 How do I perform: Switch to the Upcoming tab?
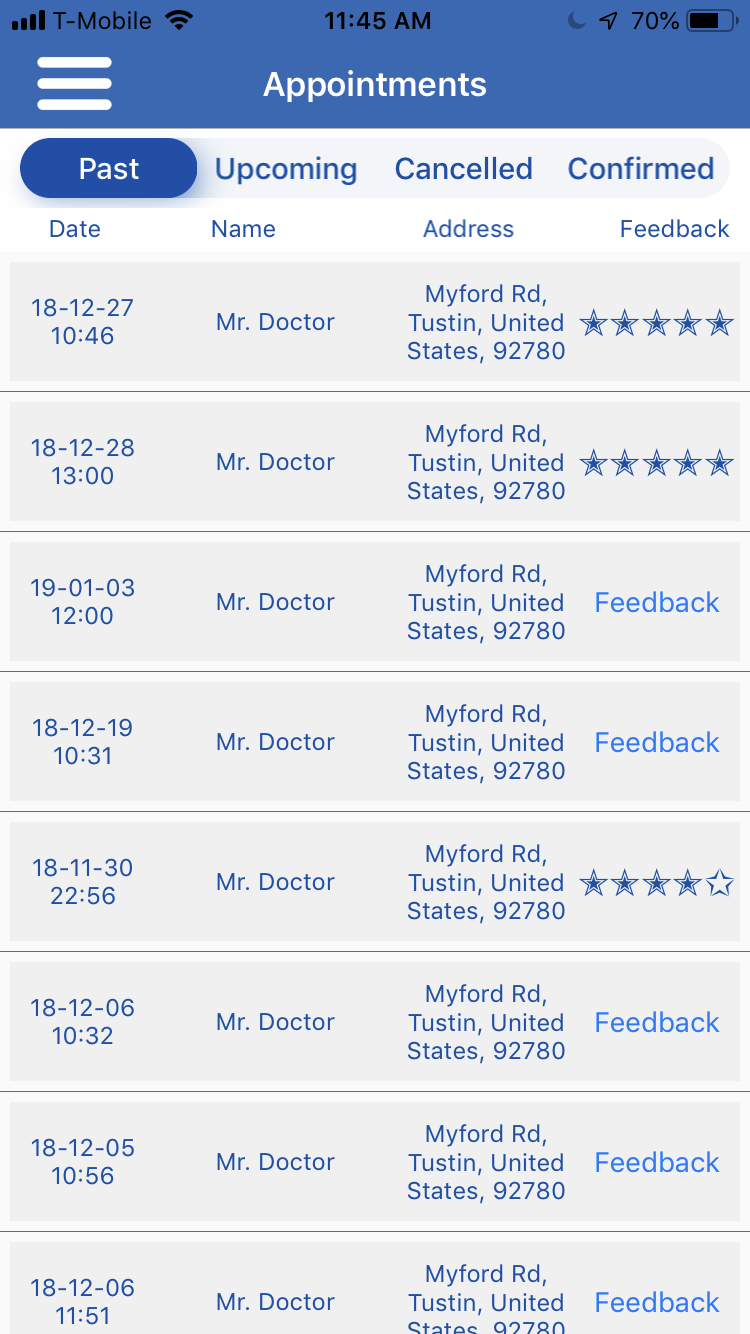coord(286,169)
